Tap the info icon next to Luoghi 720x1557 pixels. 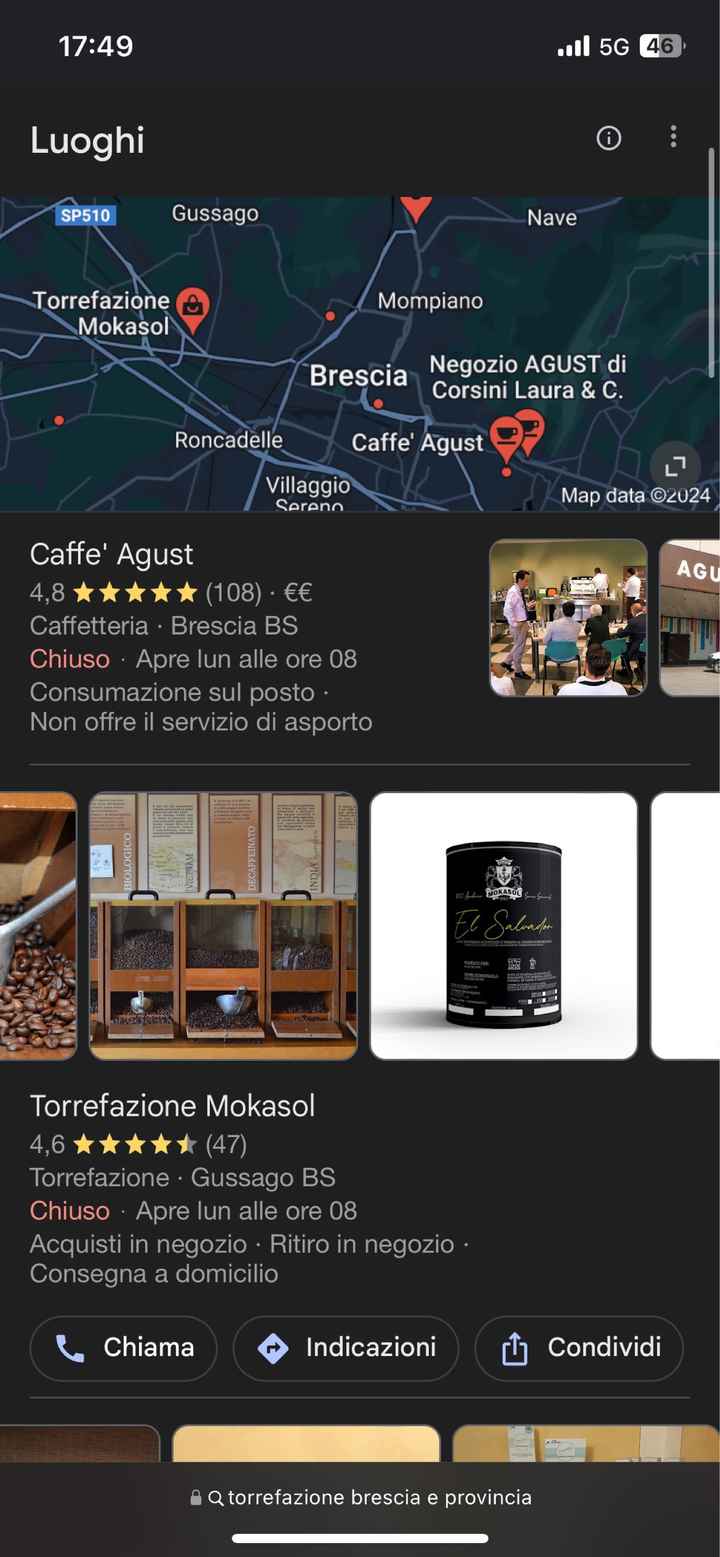pos(608,138)
